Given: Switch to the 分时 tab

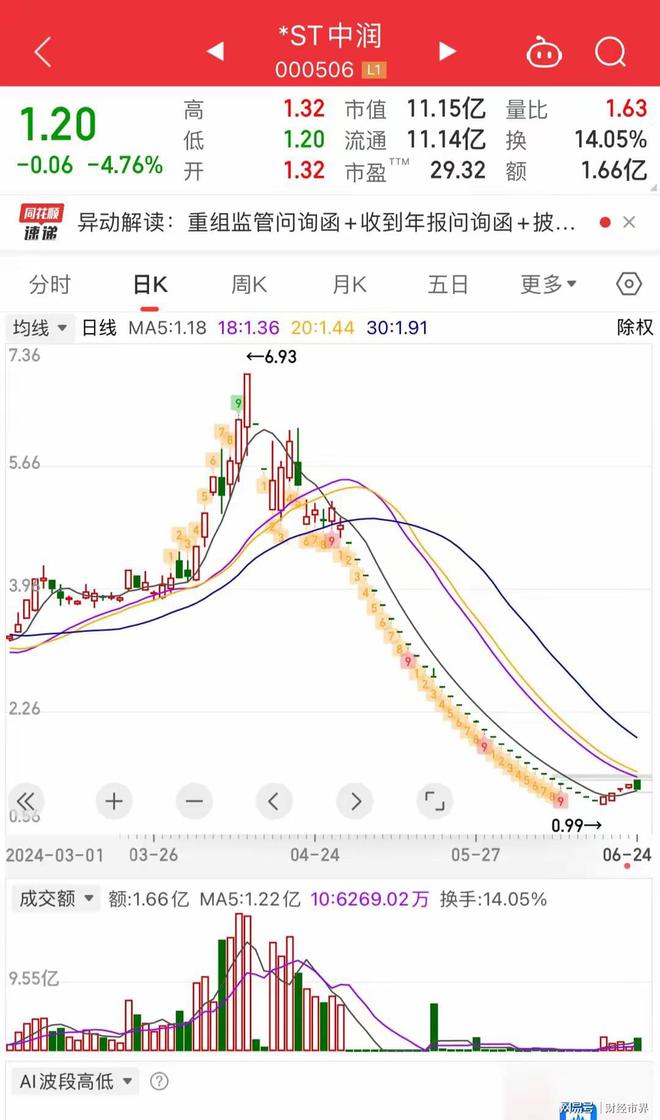Looking at the screenshot, I should click(50, 285).
